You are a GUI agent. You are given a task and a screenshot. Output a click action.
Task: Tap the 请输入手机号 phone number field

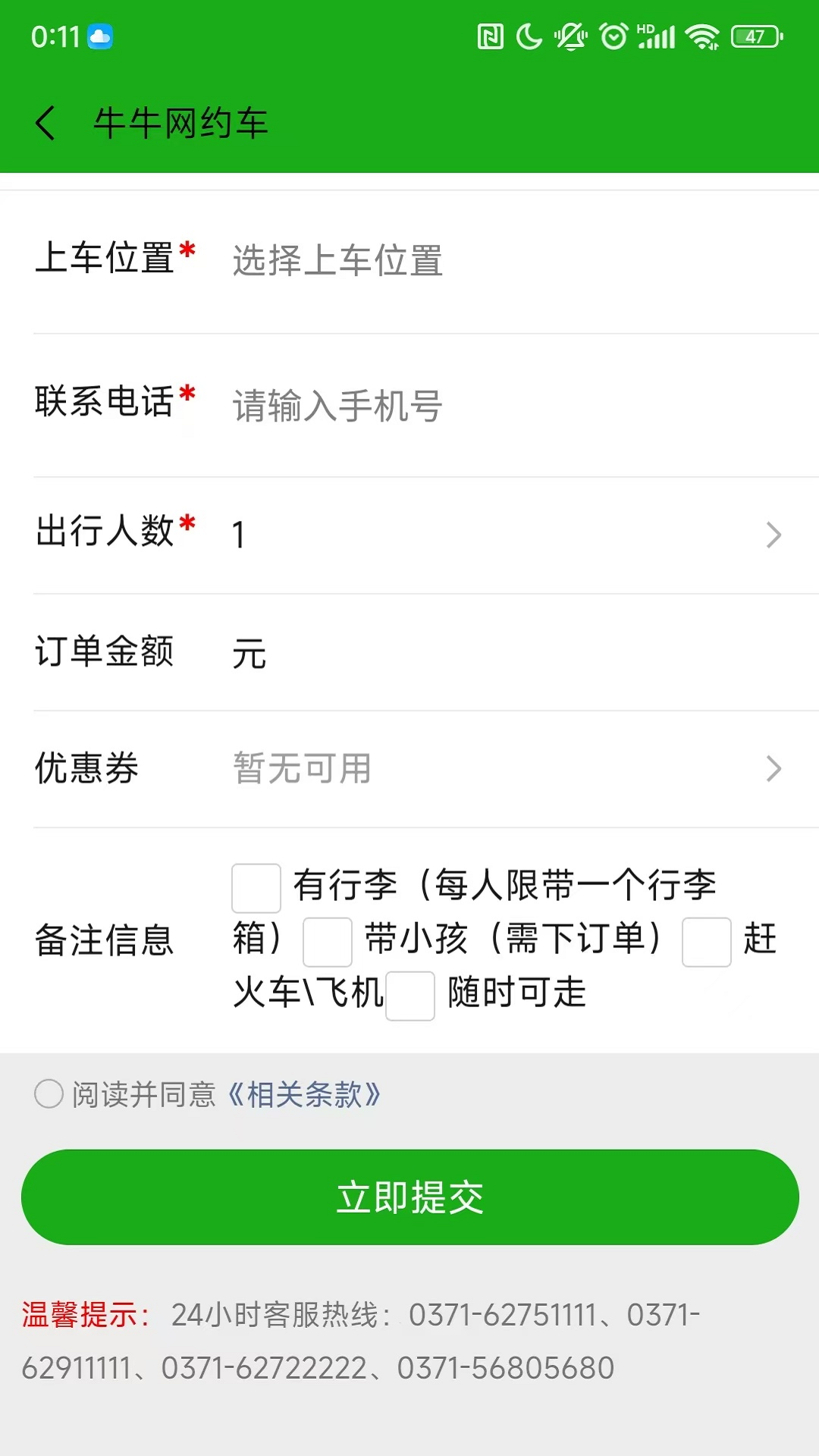337,404
